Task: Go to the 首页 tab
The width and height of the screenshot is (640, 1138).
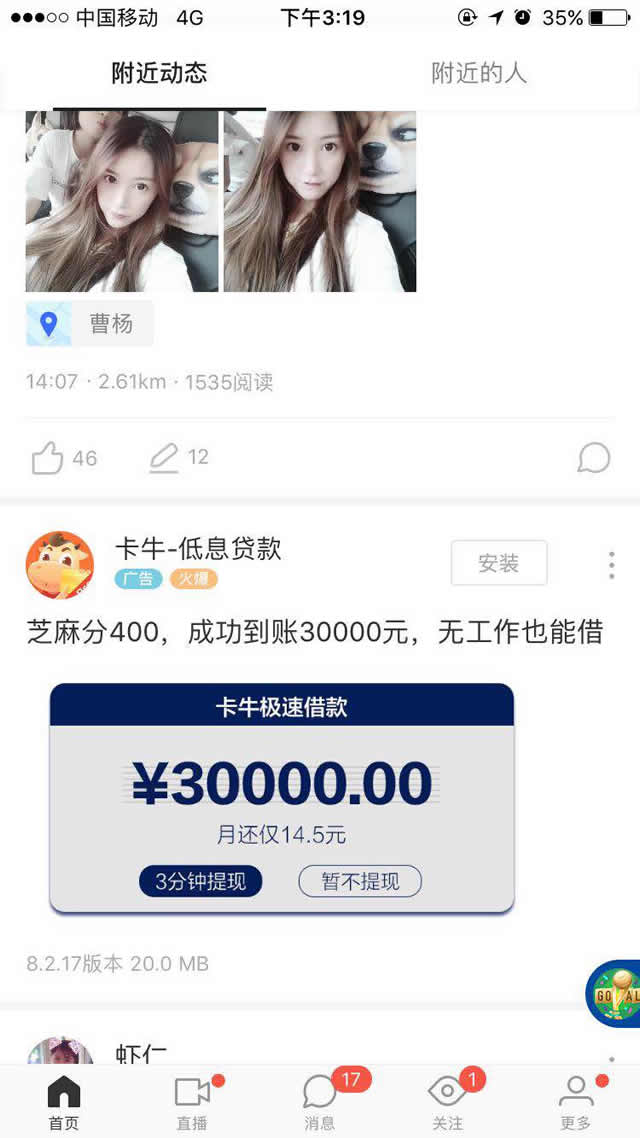Action: 63,1101
